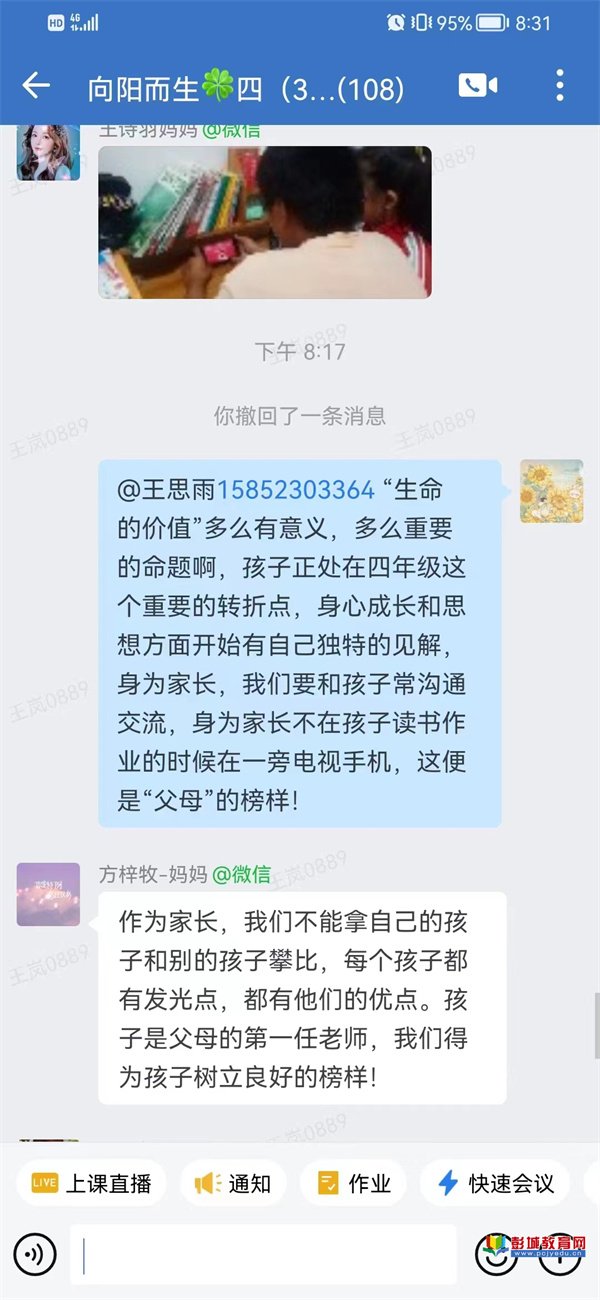Switch to voice input mode

(36, 1254)
